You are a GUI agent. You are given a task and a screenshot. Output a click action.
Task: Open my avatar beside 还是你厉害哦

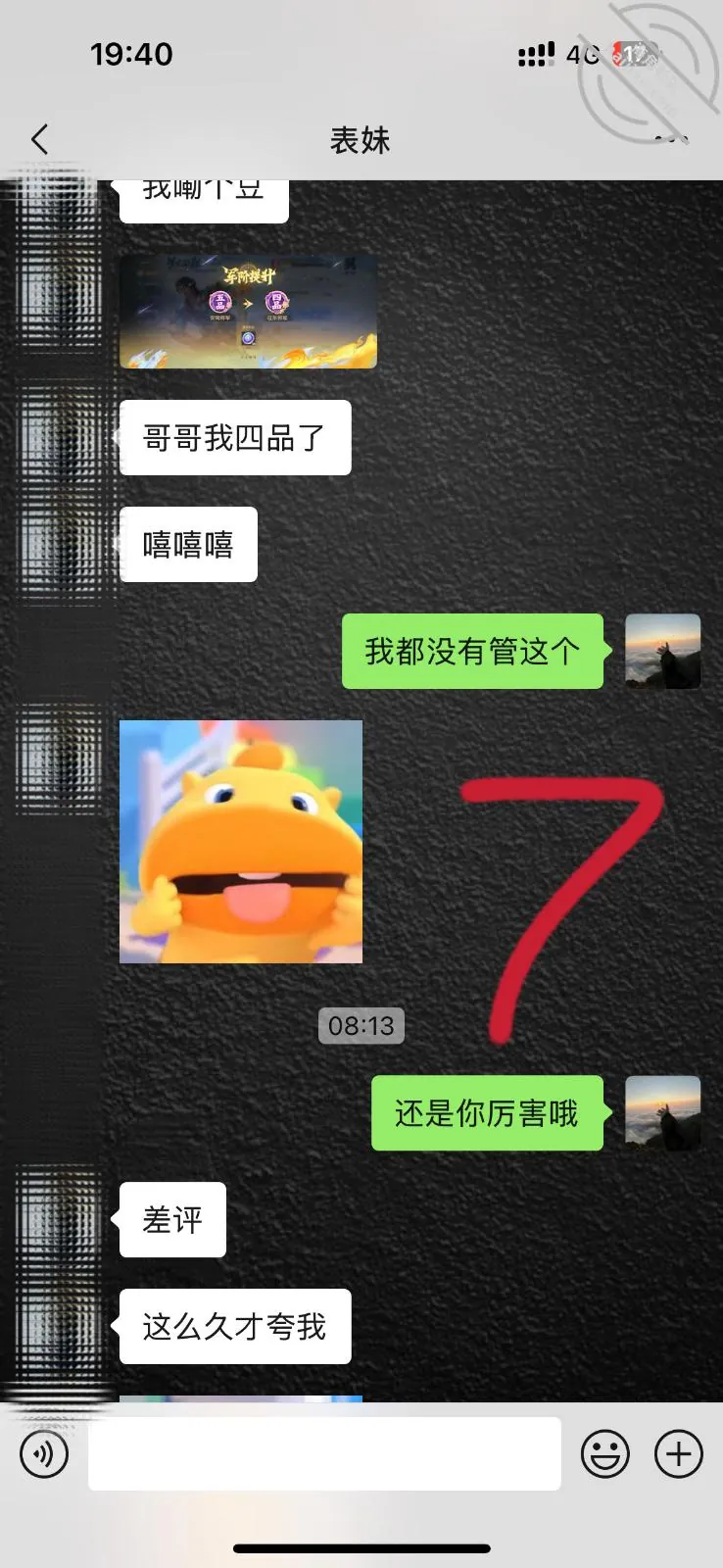pos(663,1113)
